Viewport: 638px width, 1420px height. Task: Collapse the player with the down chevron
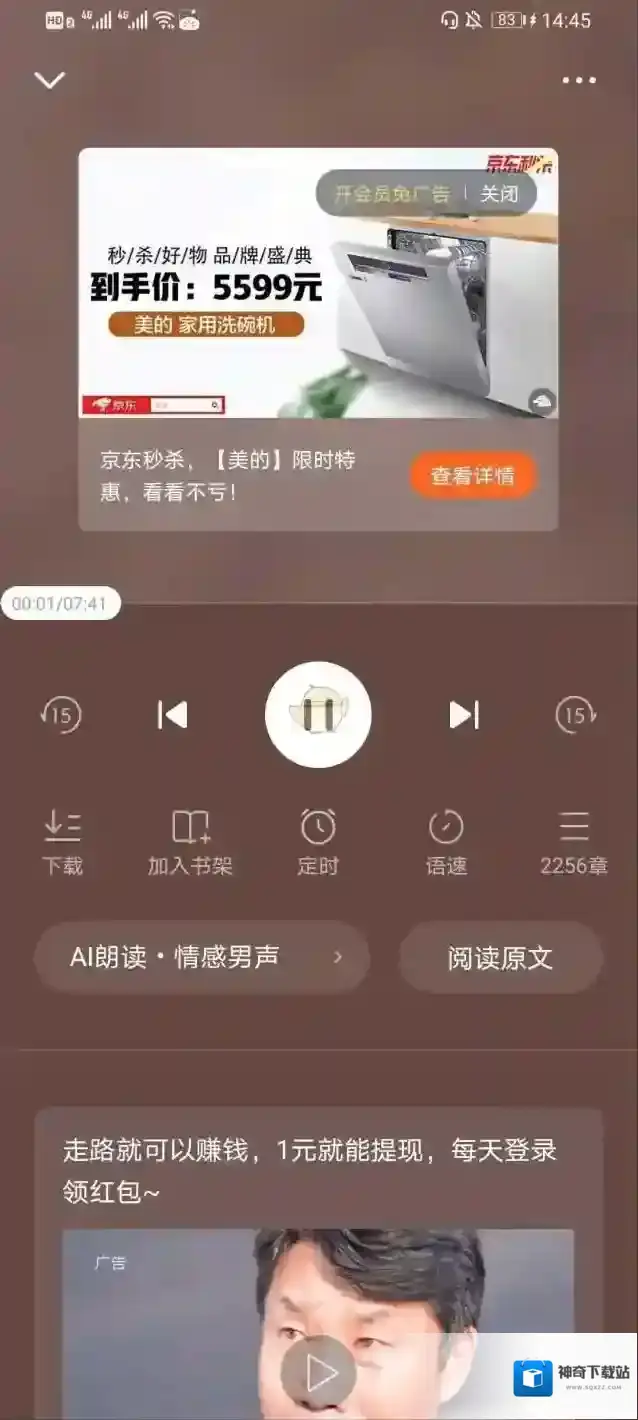point(49,81)
